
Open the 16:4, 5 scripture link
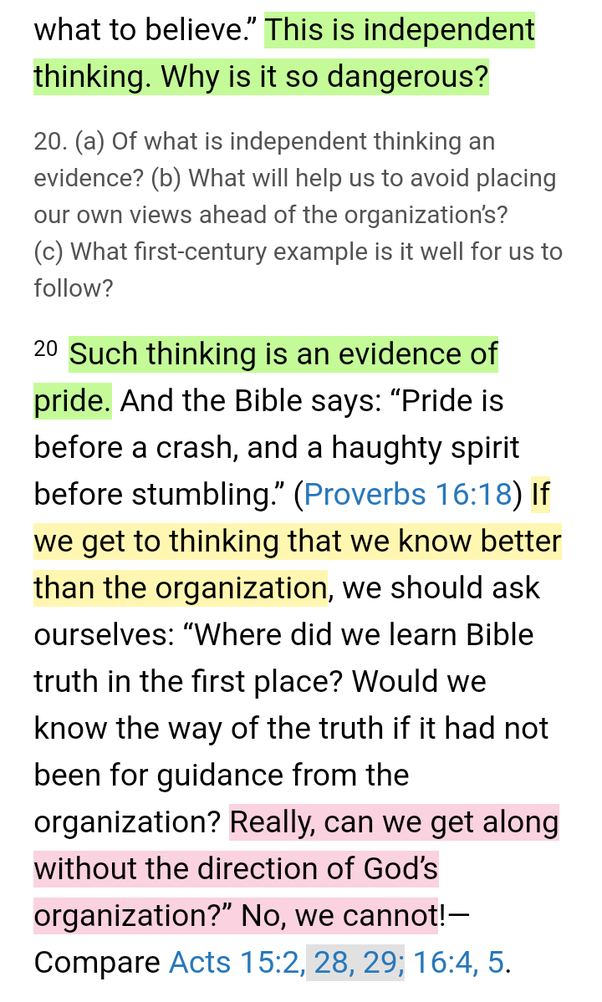[458, 962]
